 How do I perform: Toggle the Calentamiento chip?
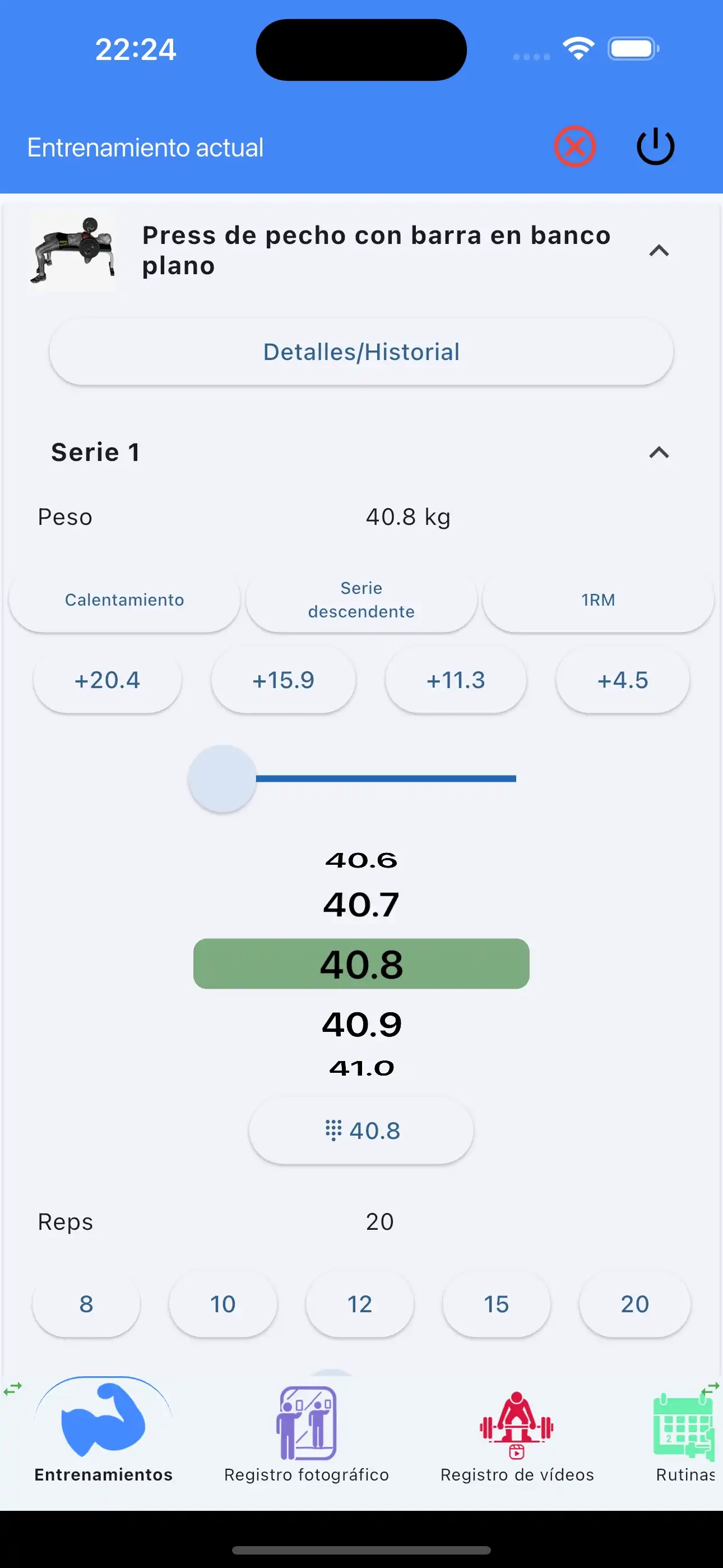[124, 599]
